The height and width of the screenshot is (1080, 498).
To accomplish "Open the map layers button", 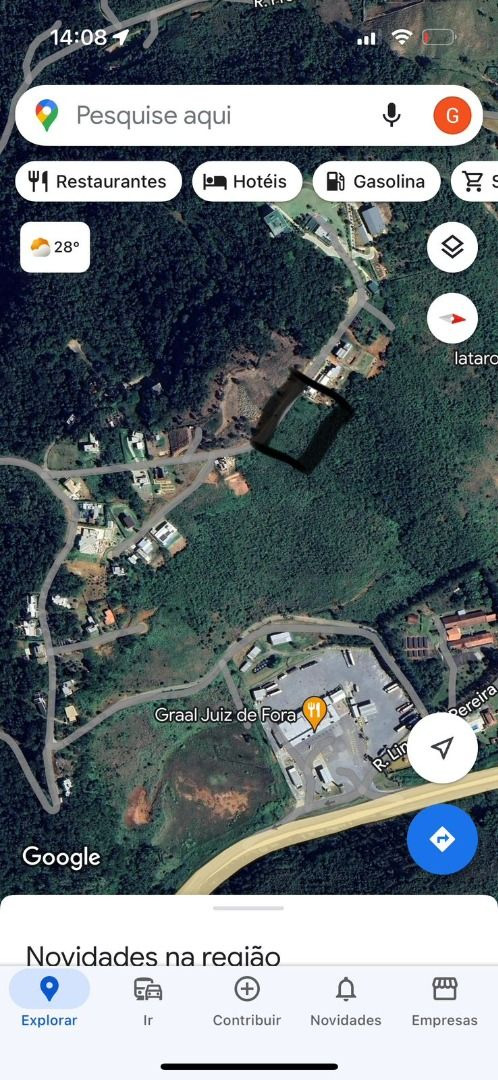I will (x=452, y=248).
